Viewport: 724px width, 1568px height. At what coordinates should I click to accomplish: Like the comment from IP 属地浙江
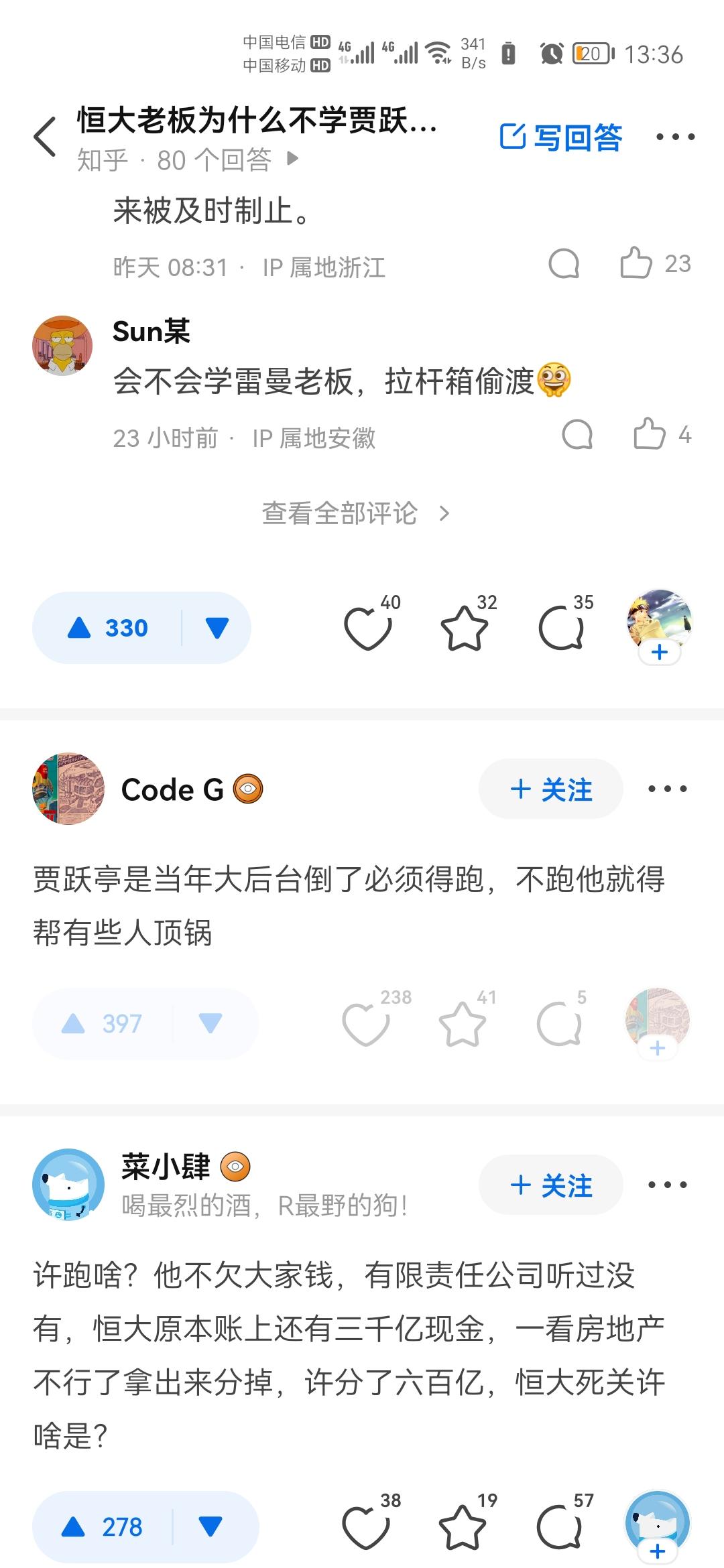[x=636, y=263]
